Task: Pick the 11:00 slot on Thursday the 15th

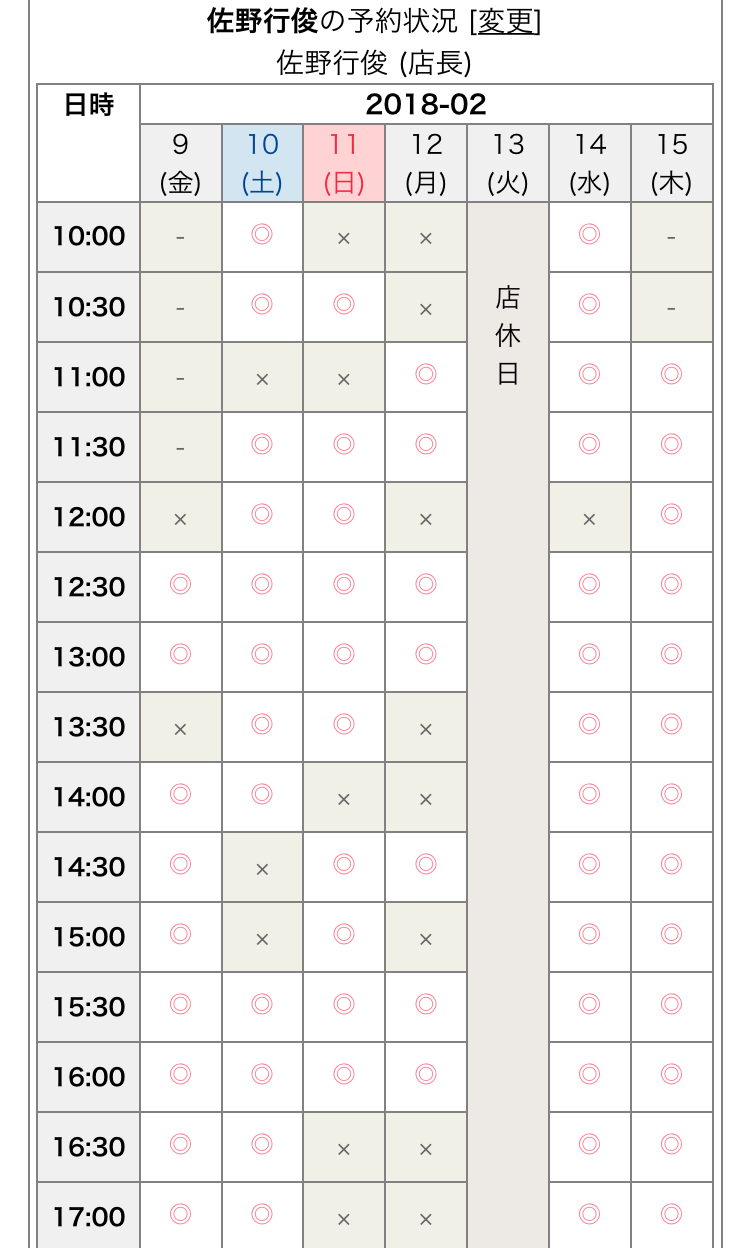Action: click(x=671, y=374)
